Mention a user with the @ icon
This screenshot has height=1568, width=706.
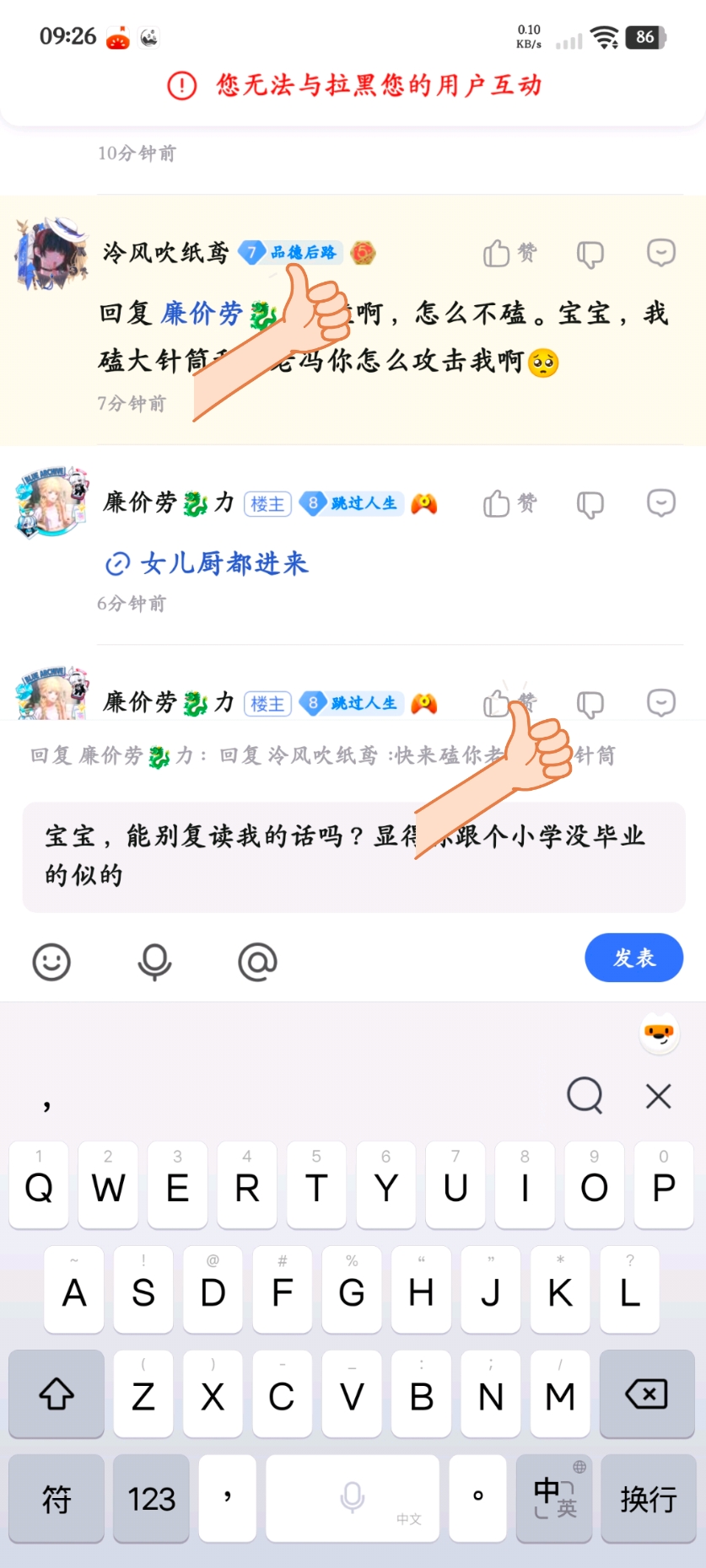(257, 961)
